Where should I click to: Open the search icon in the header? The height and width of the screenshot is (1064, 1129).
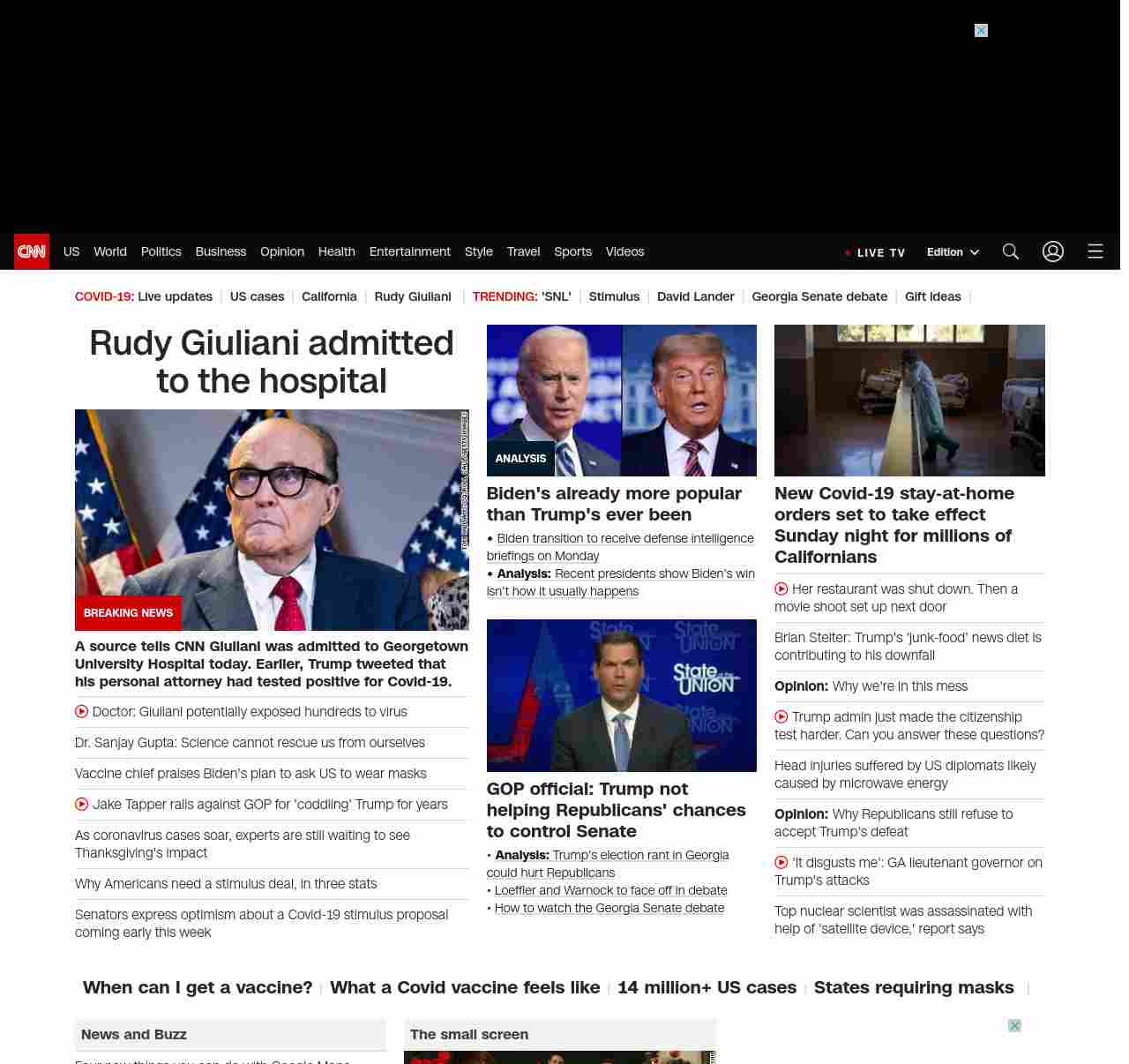[x=1010, y=251]
